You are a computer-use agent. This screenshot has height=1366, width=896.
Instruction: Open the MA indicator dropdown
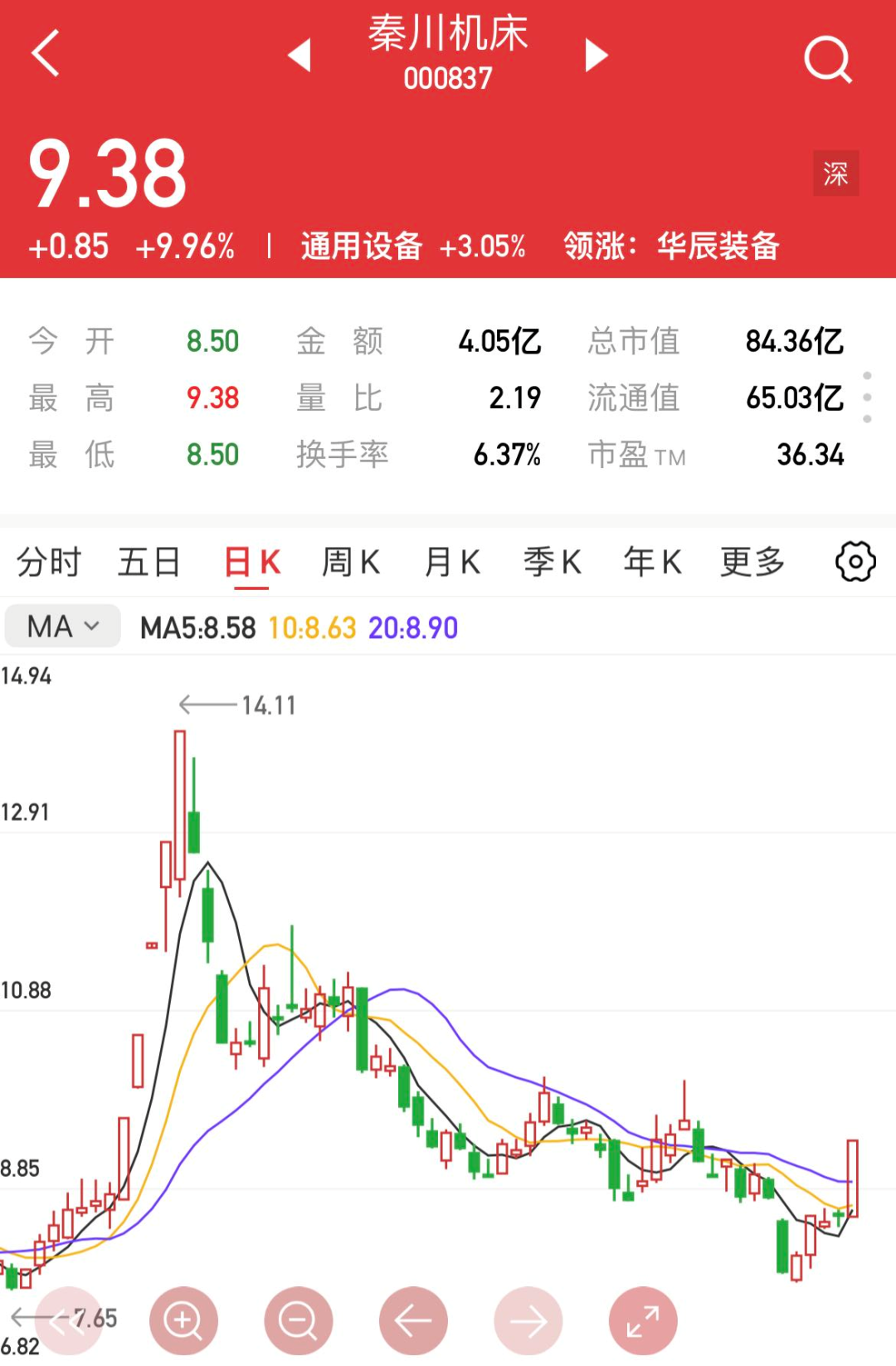[x=63, y=627]
